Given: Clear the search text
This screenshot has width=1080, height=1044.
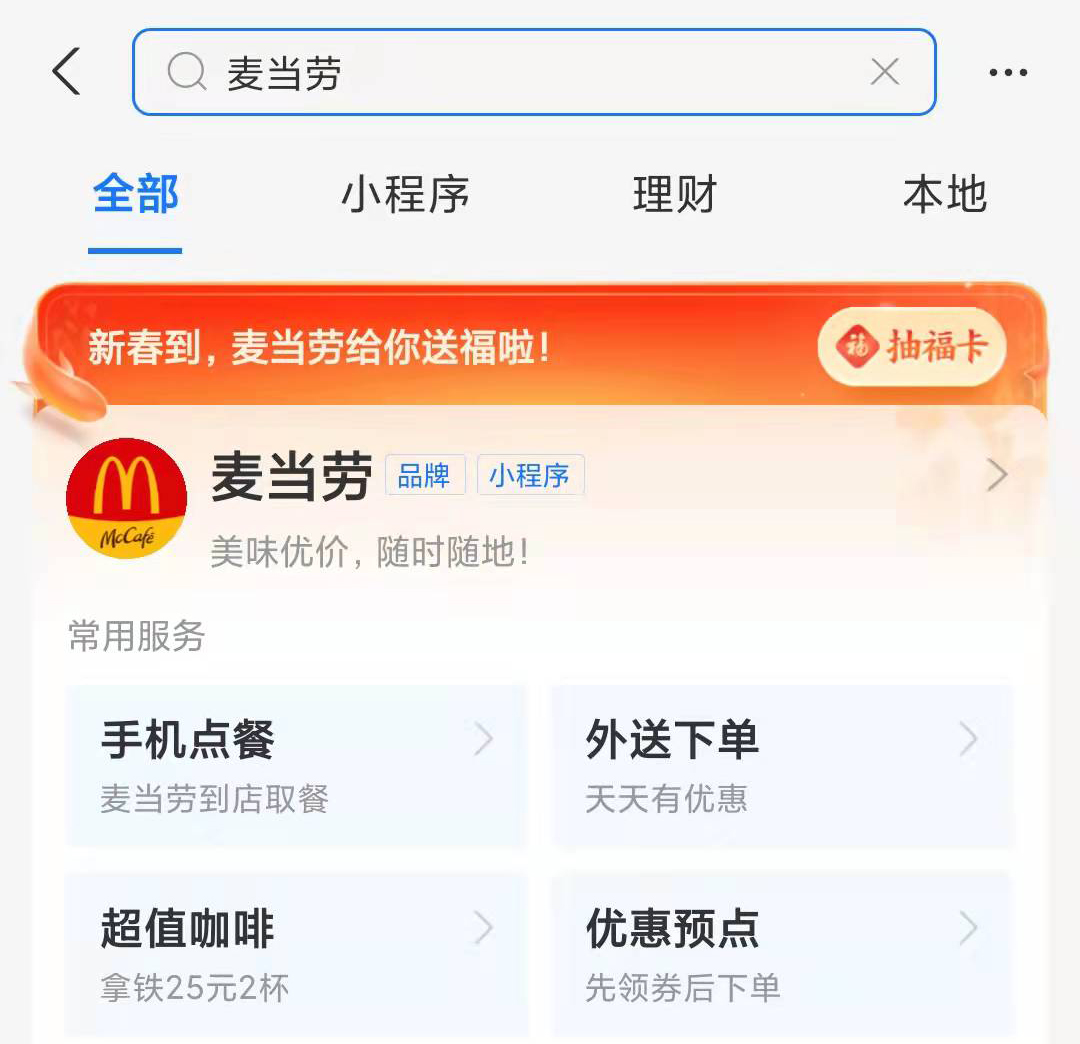Looking at the screenshot, I should click(x=885, y=72).
